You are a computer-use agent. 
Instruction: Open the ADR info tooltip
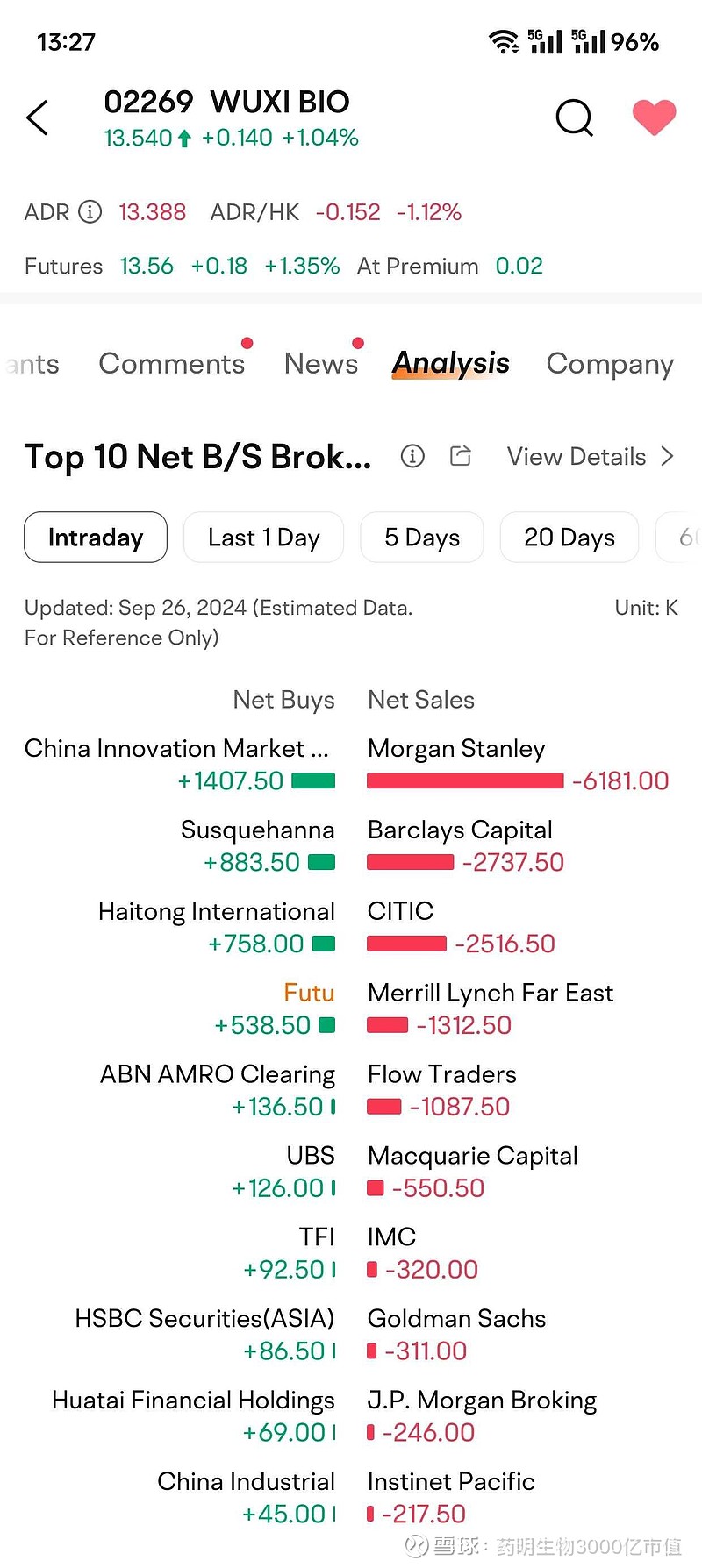click(x=91, y=211)
